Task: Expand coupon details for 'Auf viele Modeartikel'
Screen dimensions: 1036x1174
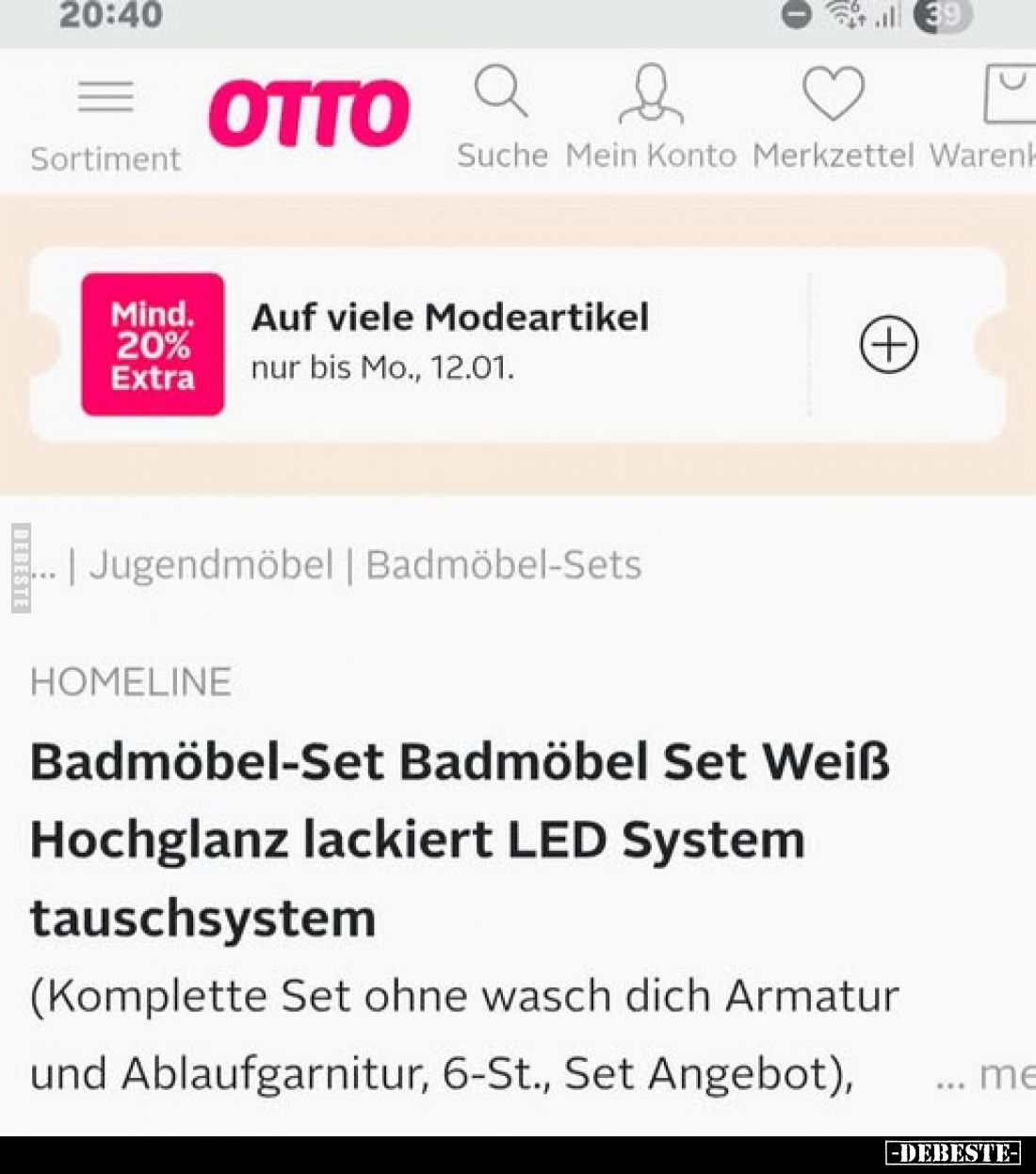Action: pos(450,317)
